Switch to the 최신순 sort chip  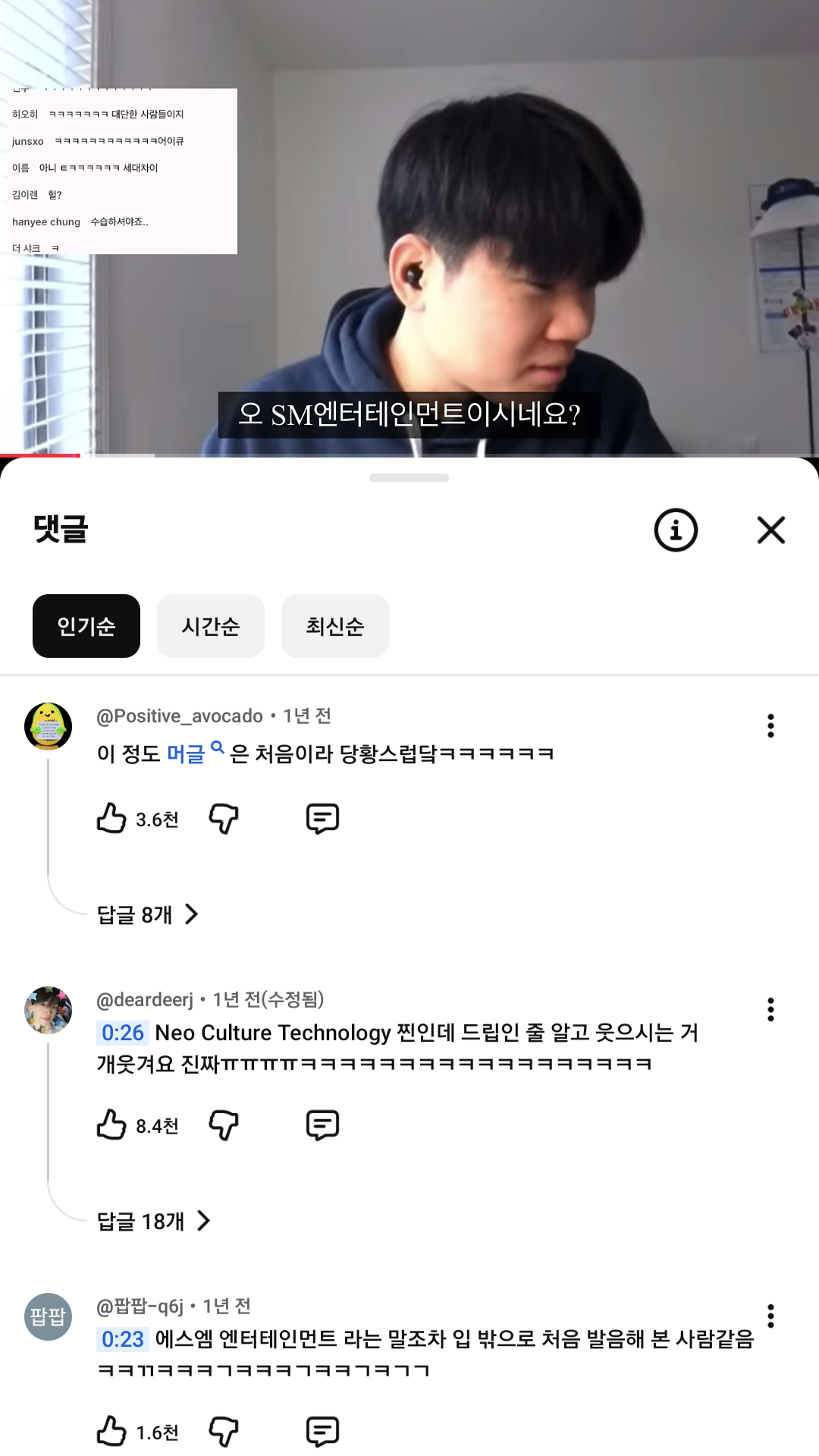(335, 626)
